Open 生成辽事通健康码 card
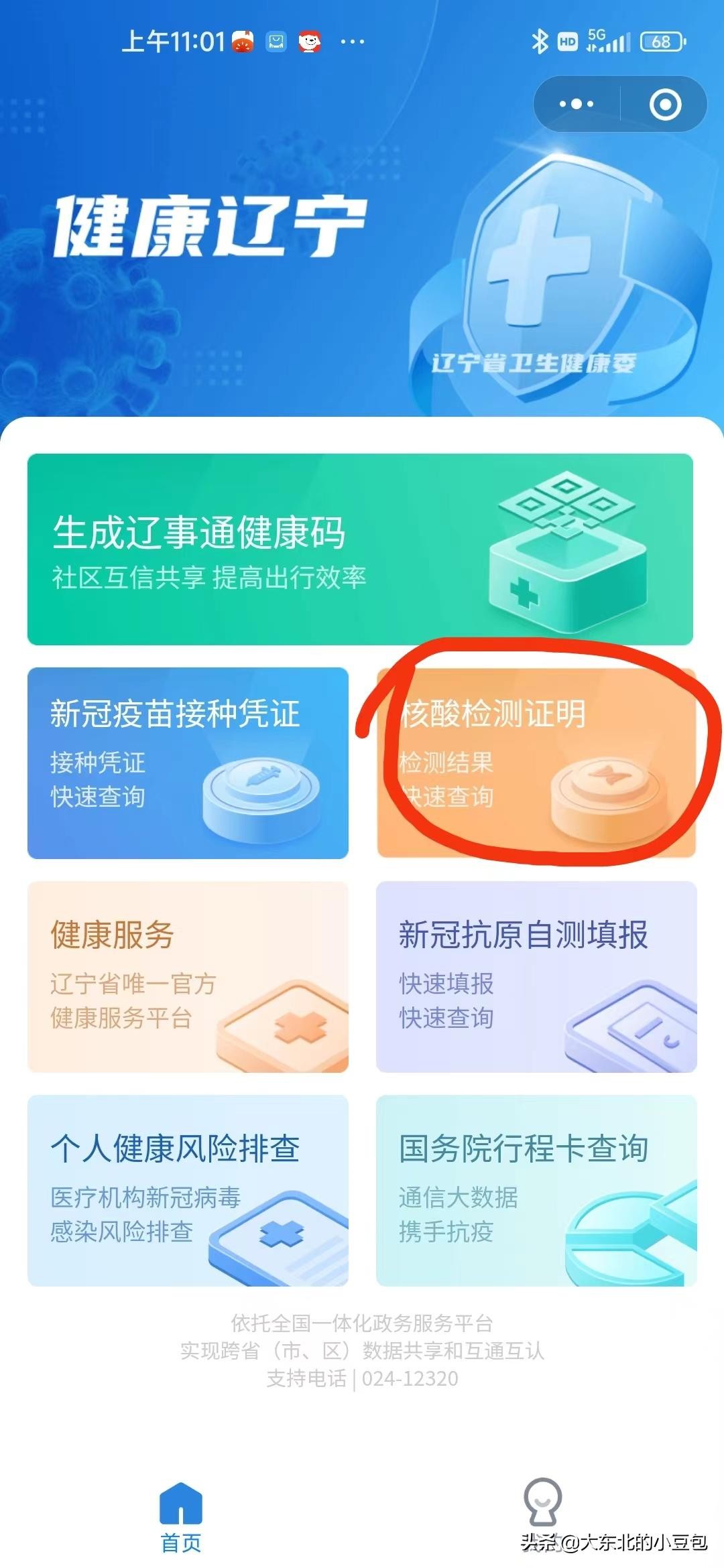 (360, 549)
